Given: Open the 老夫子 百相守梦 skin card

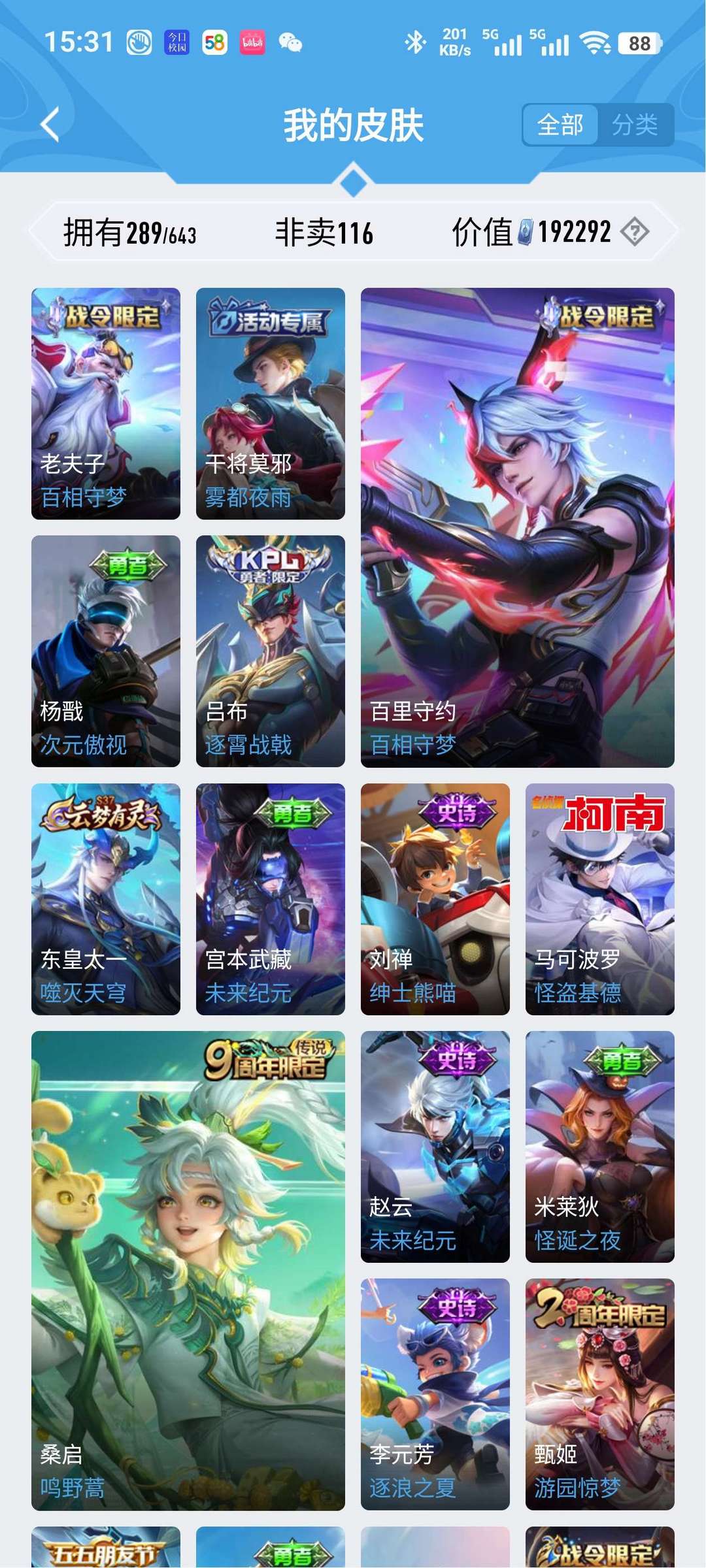Looking at the screenshot, I should 107,402.
